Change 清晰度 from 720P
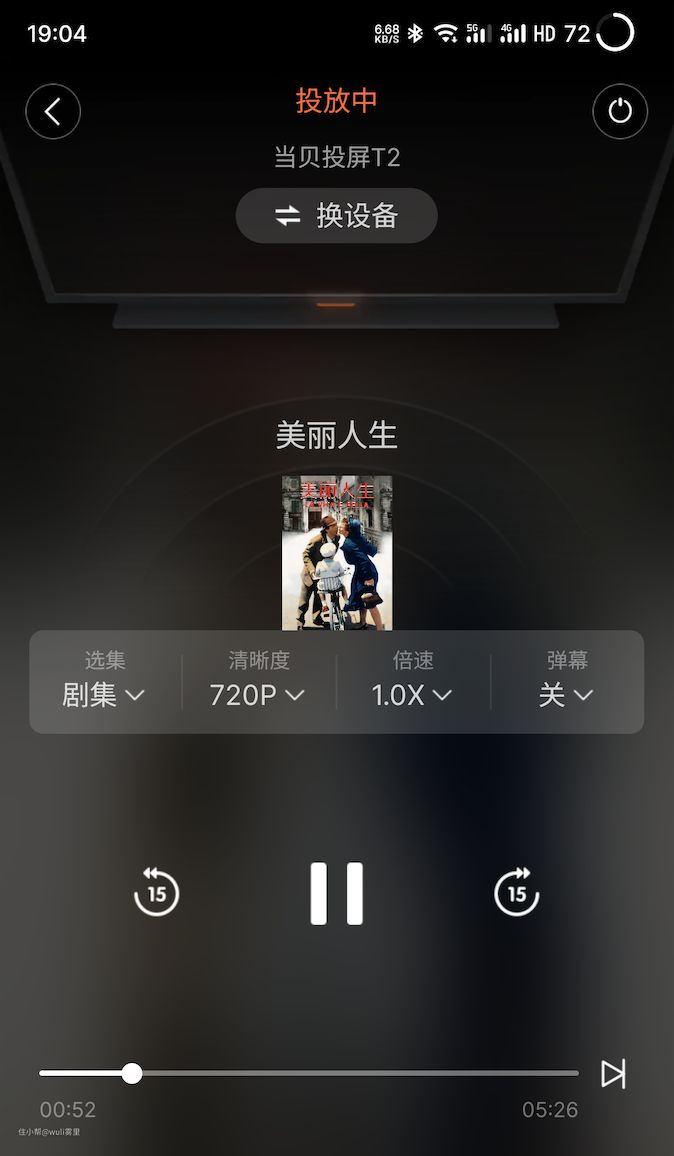This screenshot has width=674, height=1156. click(x=258, y=682)
